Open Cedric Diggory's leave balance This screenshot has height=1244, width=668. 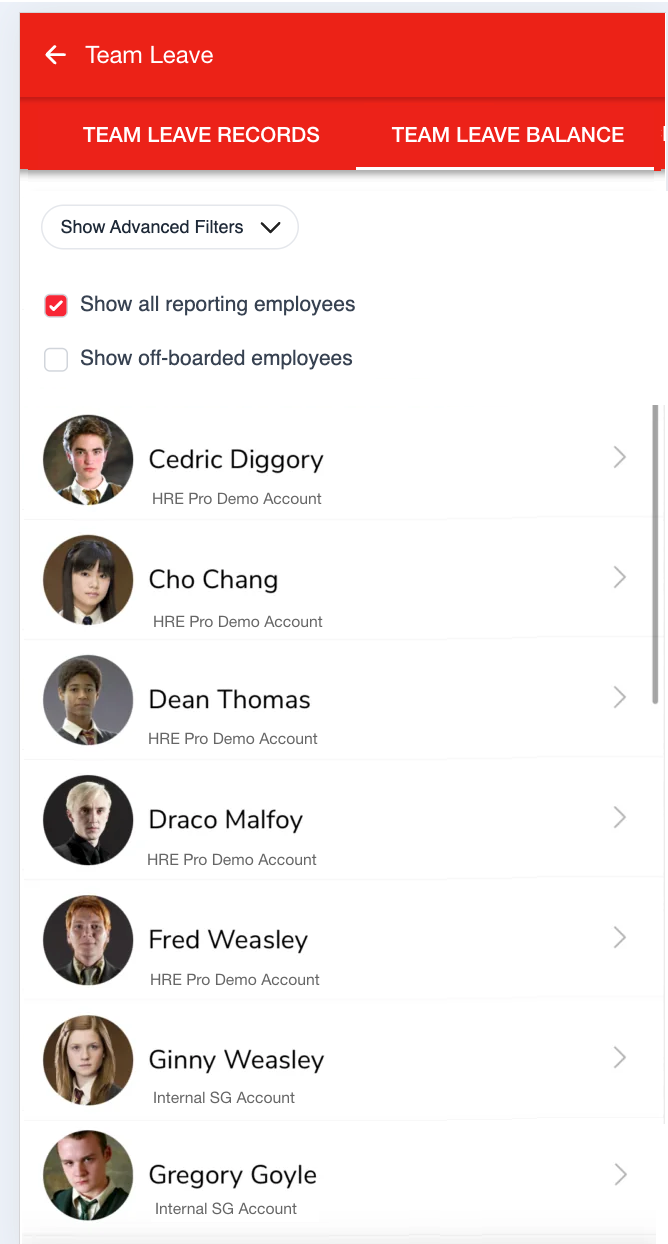pyautogui.click(x=330, y=460)
